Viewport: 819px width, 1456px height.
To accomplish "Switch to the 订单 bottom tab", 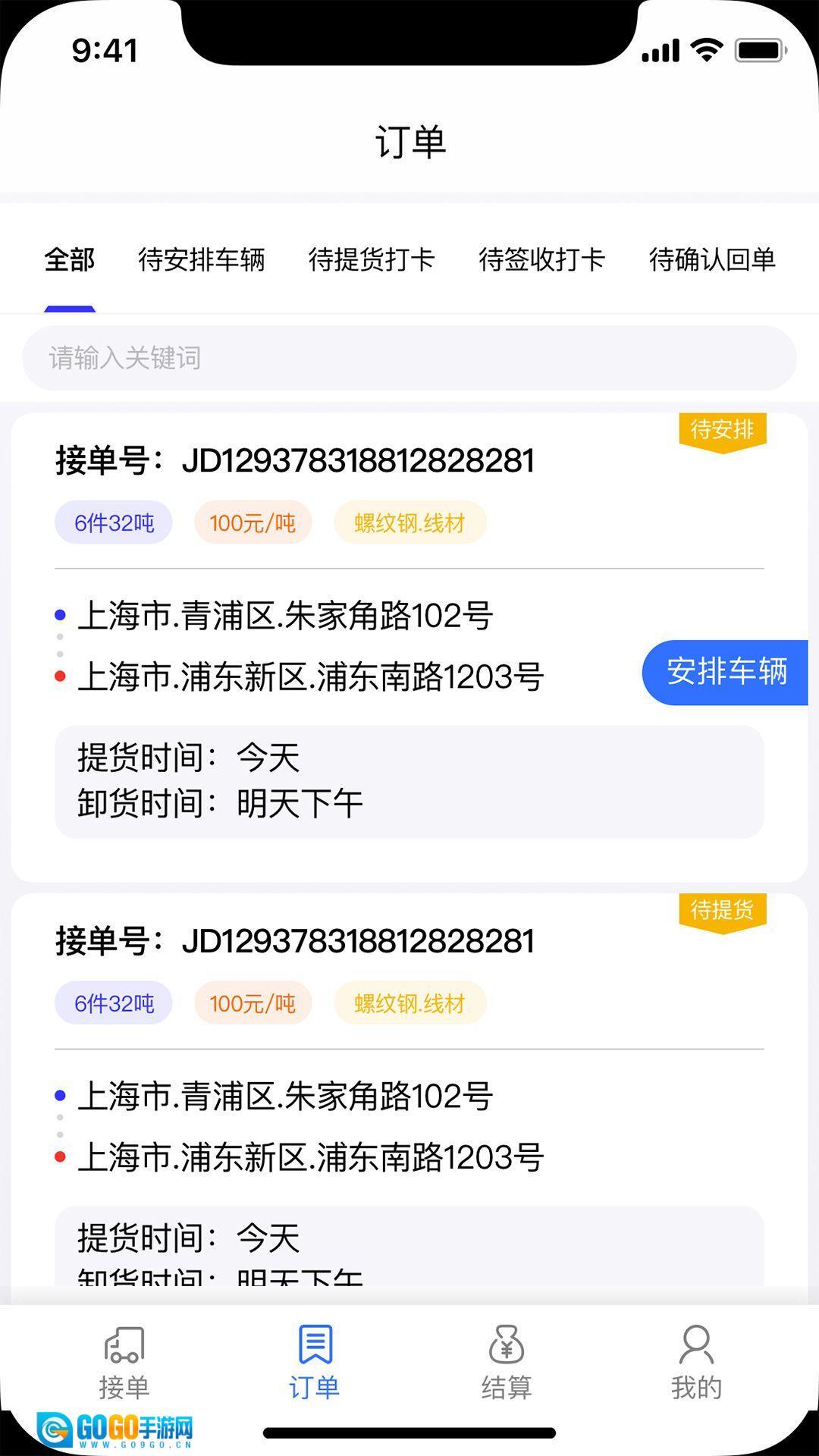I will point(315,1363).
